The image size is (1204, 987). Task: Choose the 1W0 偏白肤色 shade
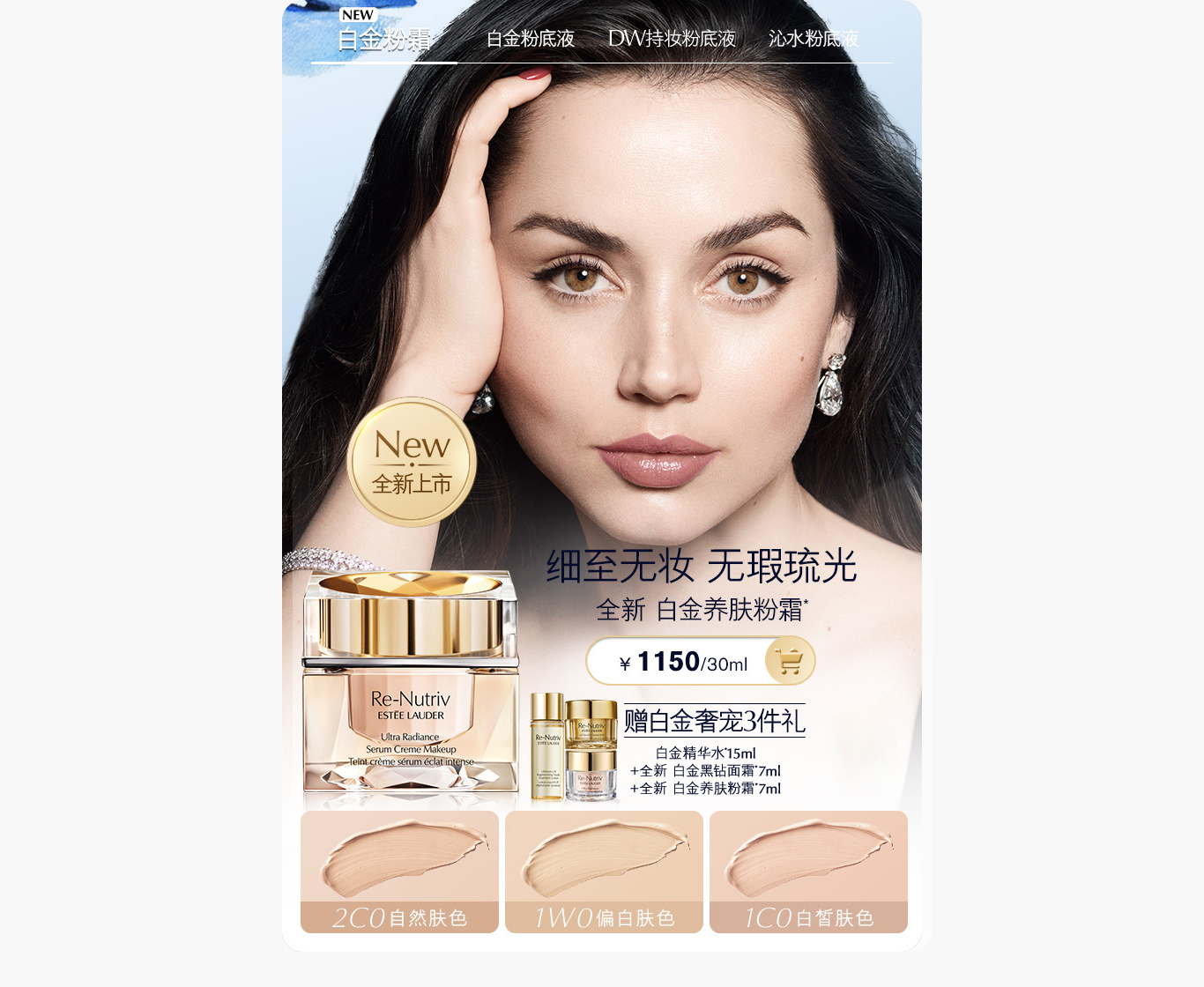tap(604, 872)
